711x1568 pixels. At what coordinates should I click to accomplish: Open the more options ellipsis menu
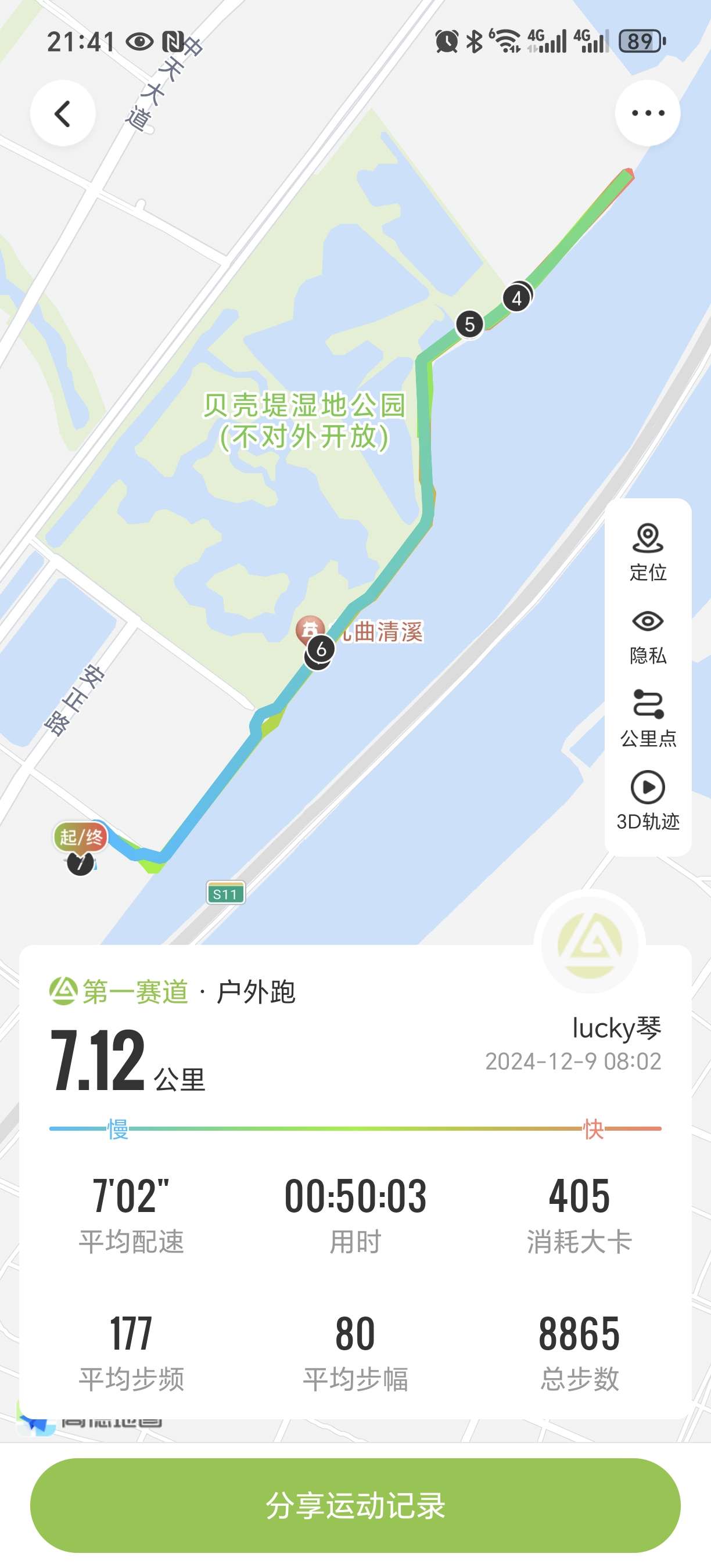[x=648, y=113]
